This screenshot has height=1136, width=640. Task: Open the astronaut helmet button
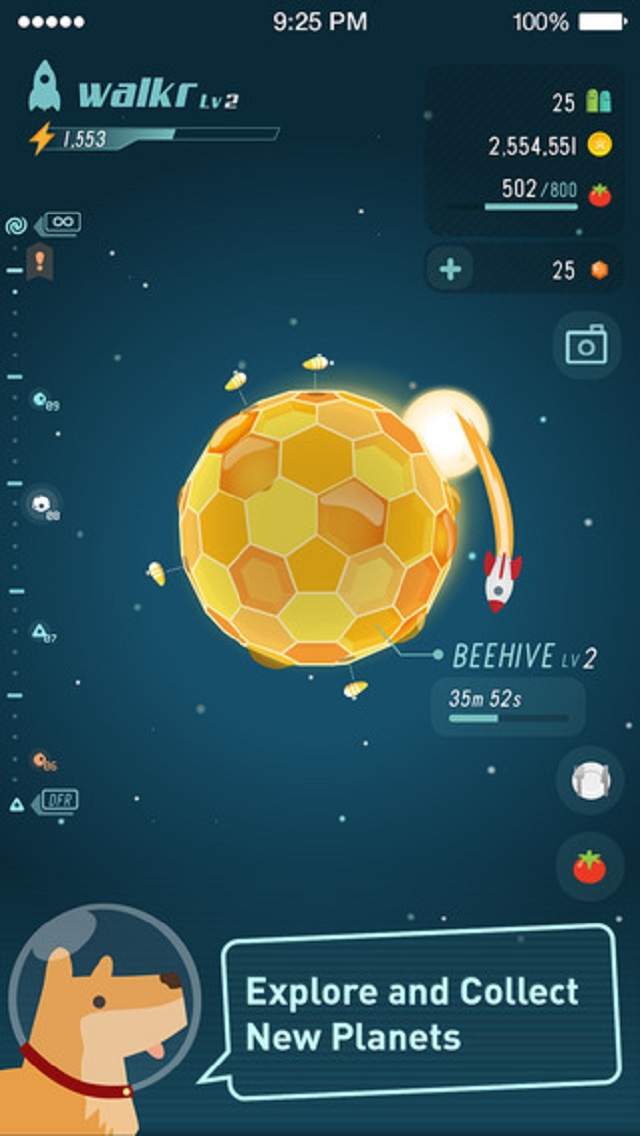tap(589, 780)
